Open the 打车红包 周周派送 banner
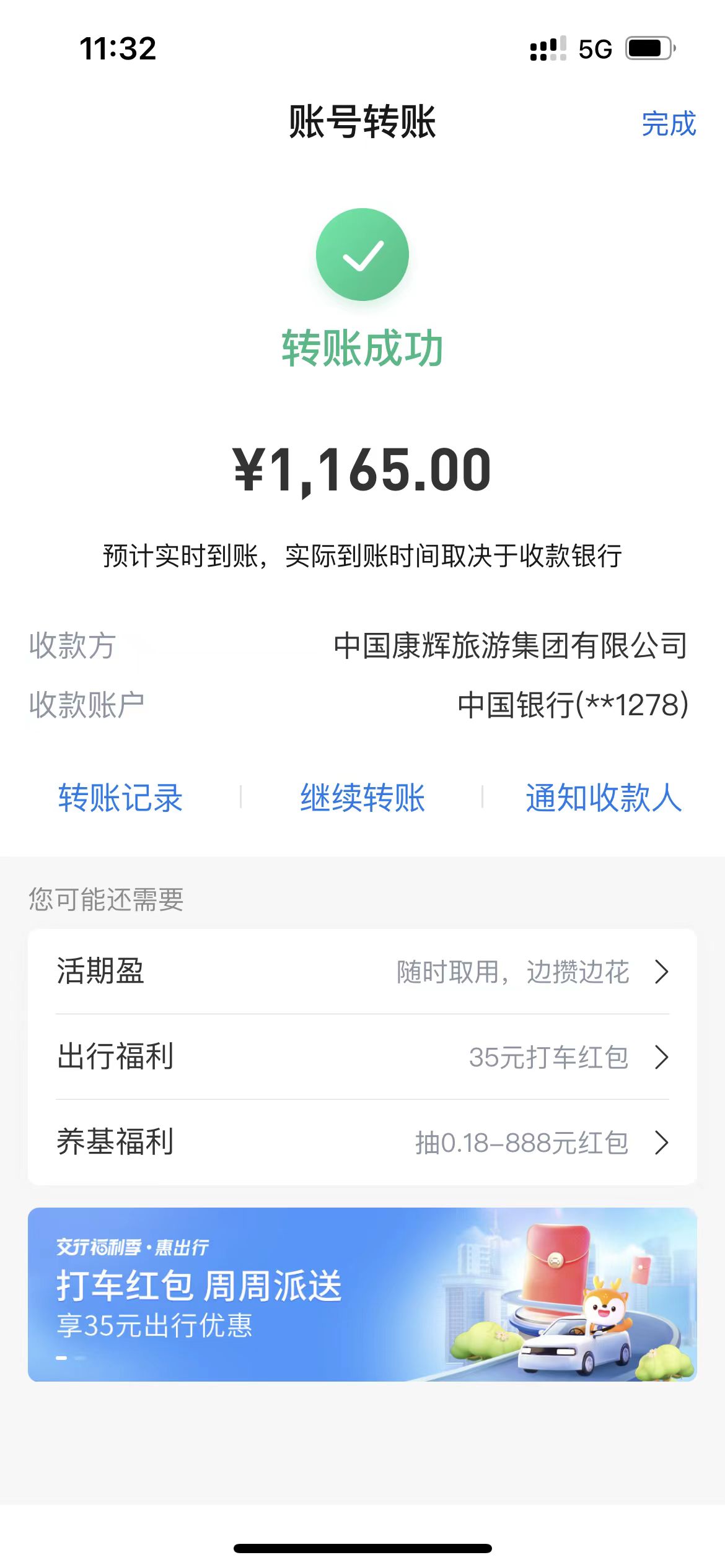725x1568 pixels. coord(362,1294)
